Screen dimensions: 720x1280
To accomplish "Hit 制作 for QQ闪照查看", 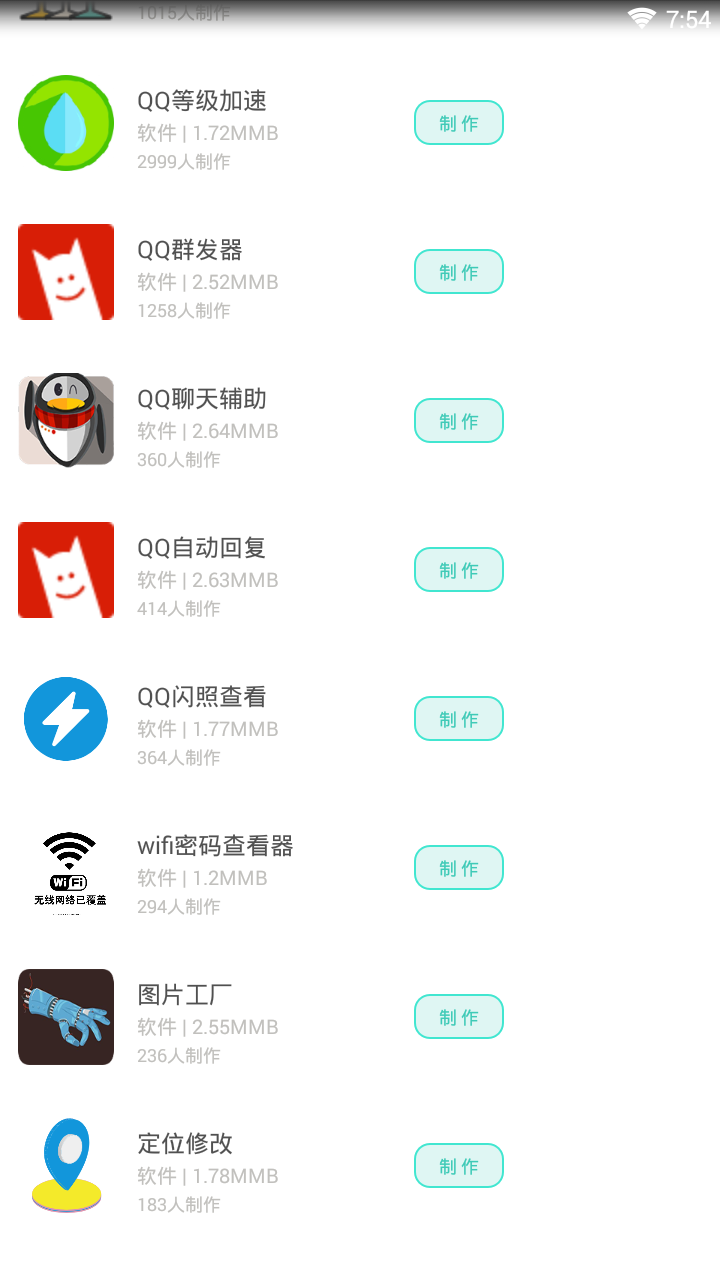I will coord(458,719).
